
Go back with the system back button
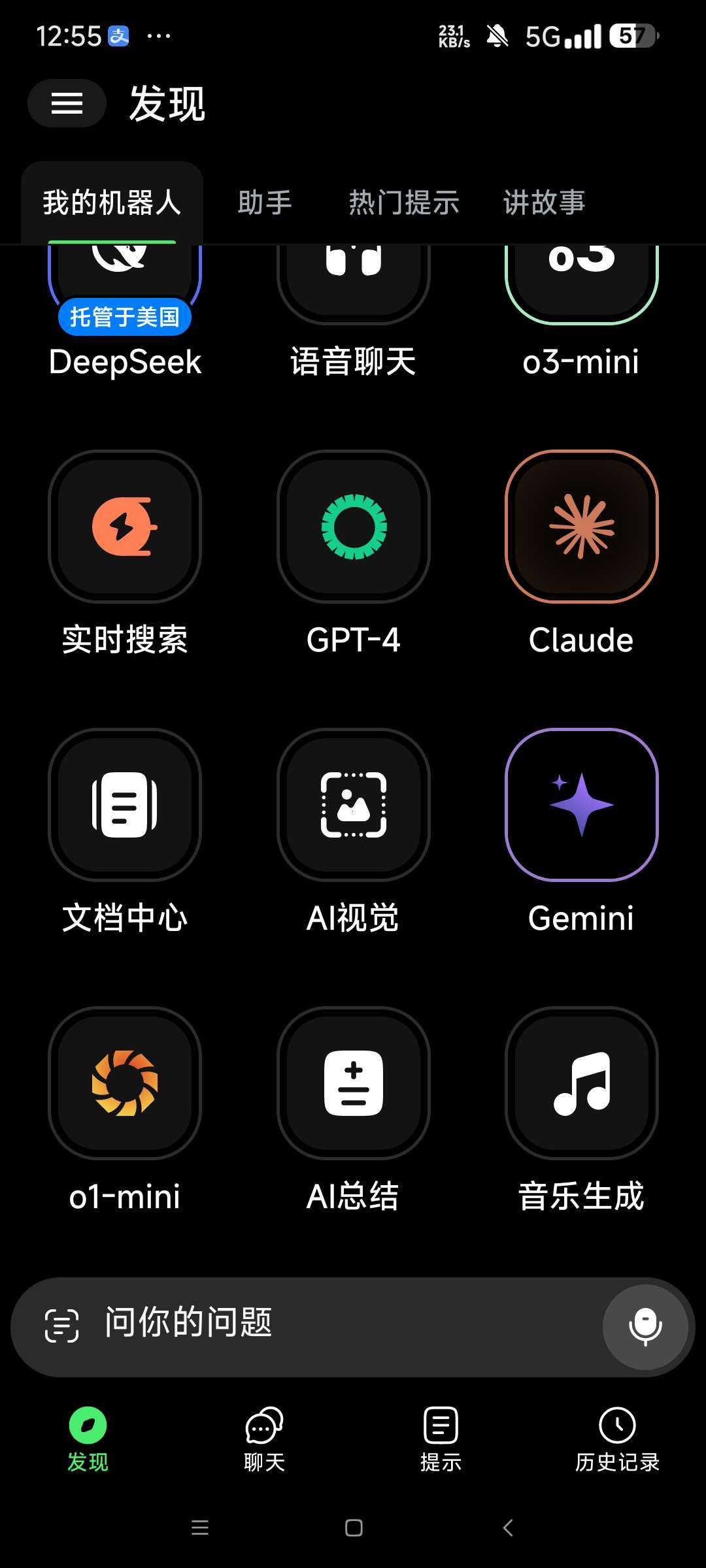[508, 1527]
